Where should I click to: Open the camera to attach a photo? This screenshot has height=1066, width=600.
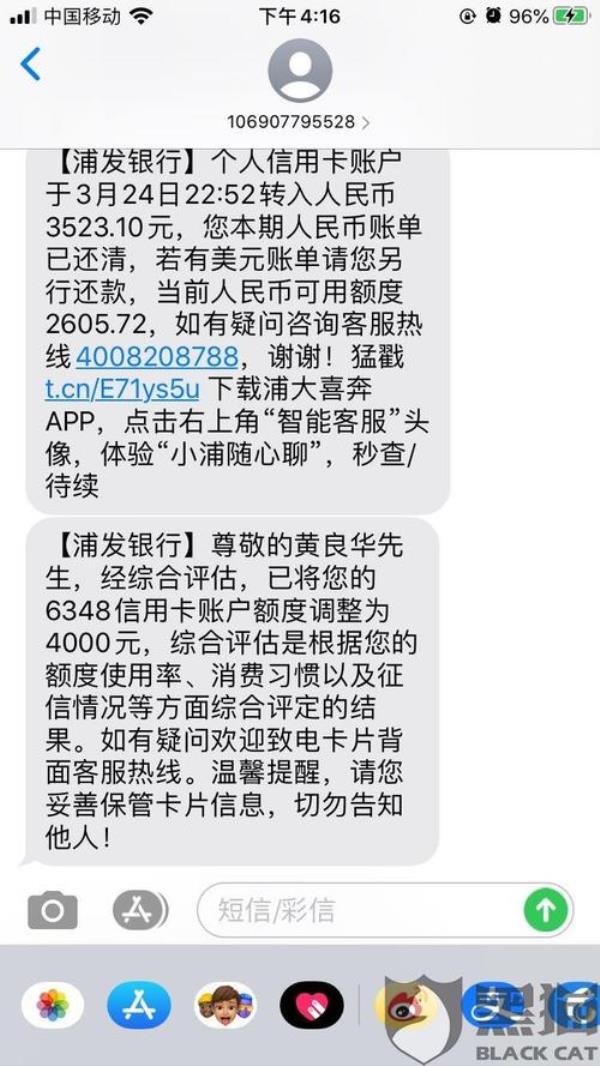[x=52, y=910]
